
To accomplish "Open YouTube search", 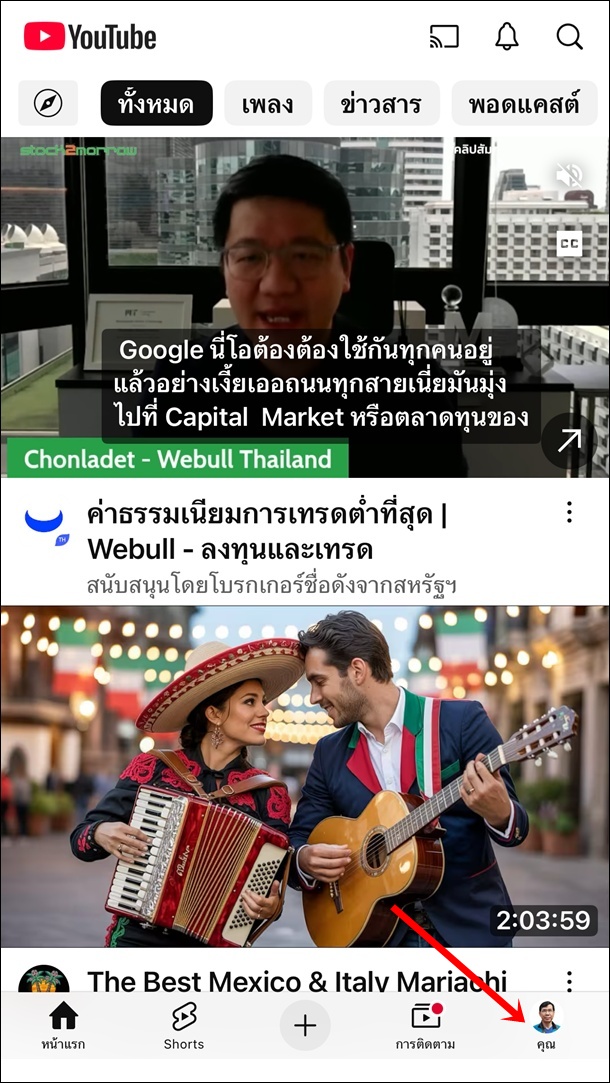I will tap(569, 37).
